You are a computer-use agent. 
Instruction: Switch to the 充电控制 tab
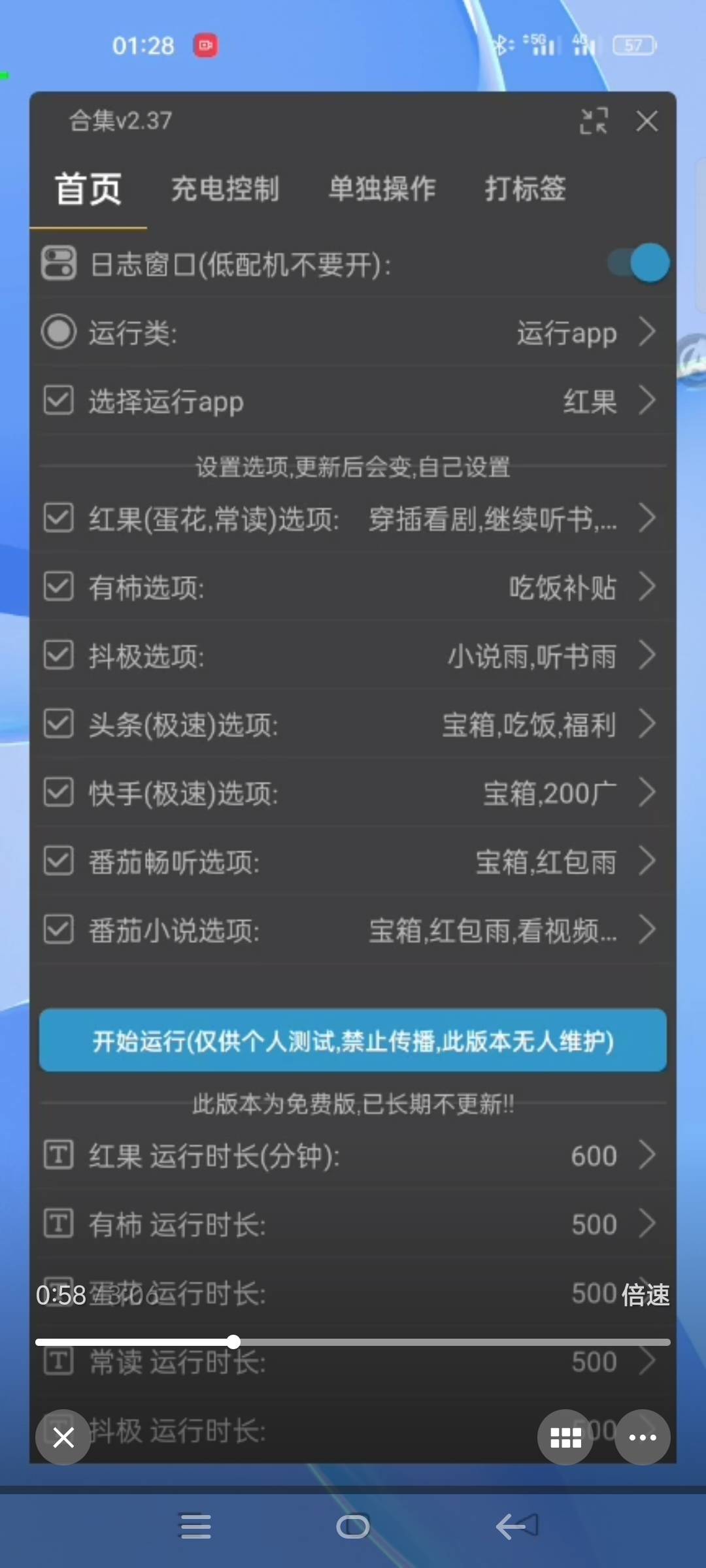tap(225, 189)
